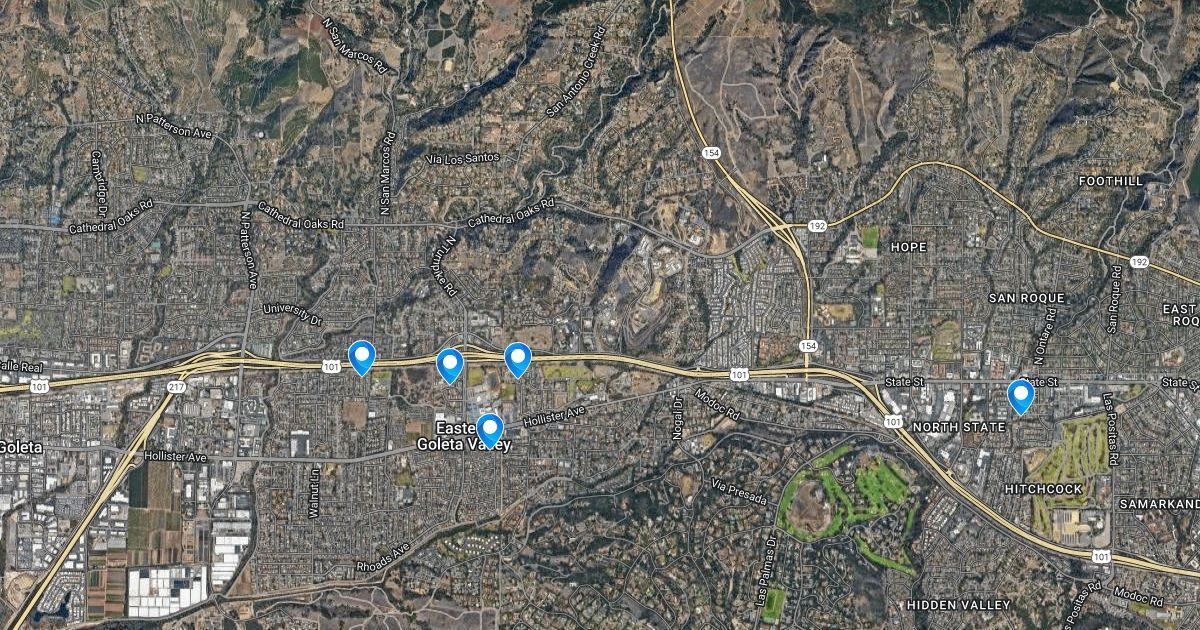Tap the pin beside the 101 shield near University Dr
The image size is (1200, 630).
(x=361, y=356)
